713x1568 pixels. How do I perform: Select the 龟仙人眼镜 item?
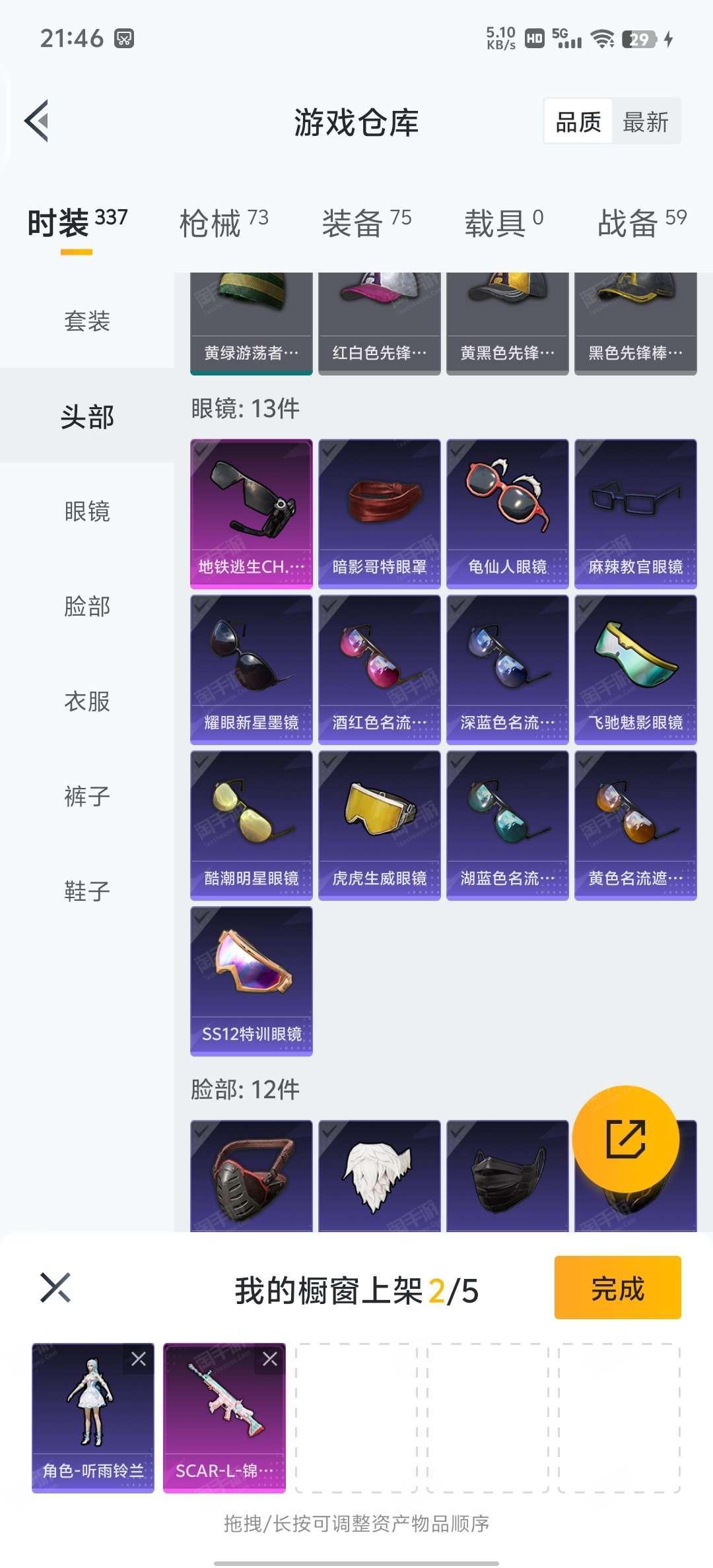pos(507,513)
